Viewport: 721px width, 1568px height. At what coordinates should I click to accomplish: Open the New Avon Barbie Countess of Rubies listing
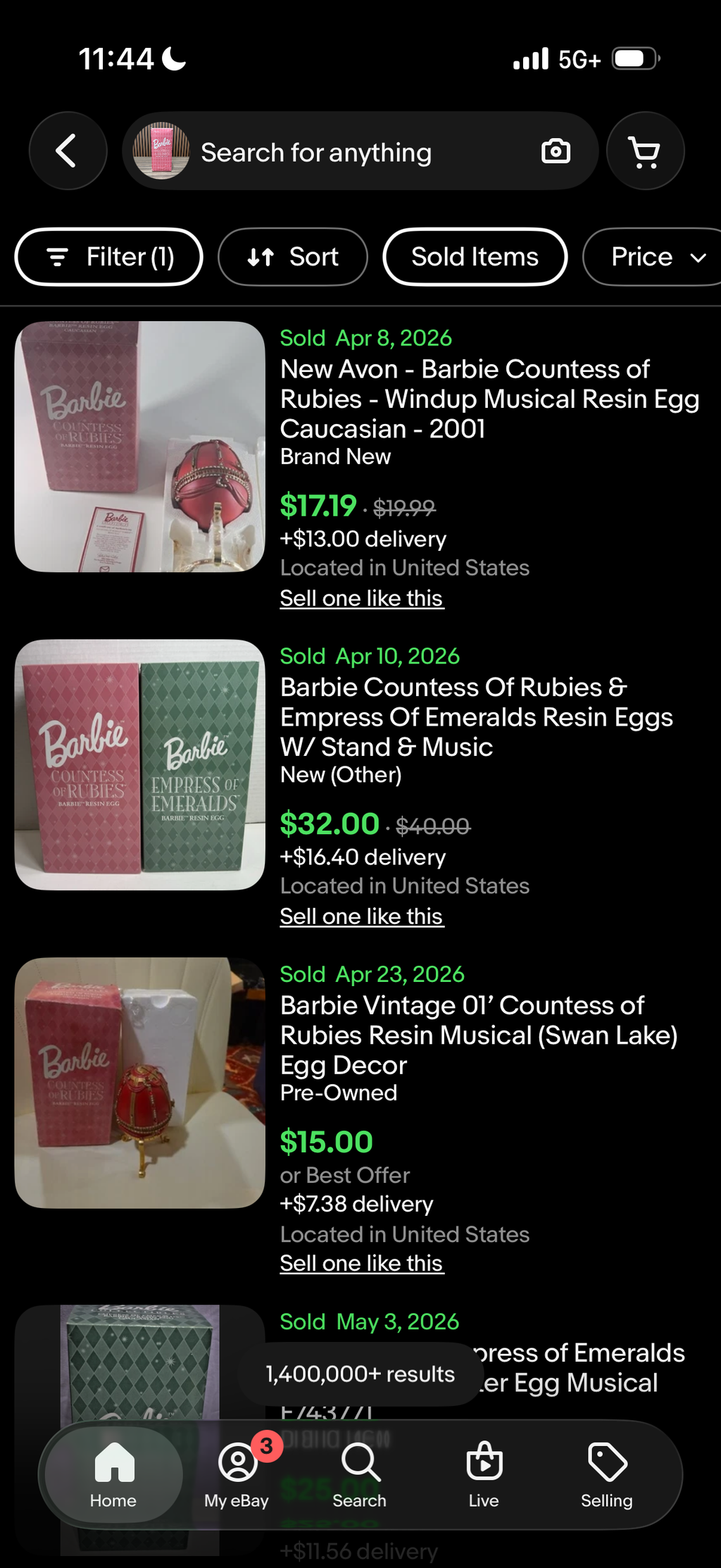[x=489, y=399]
